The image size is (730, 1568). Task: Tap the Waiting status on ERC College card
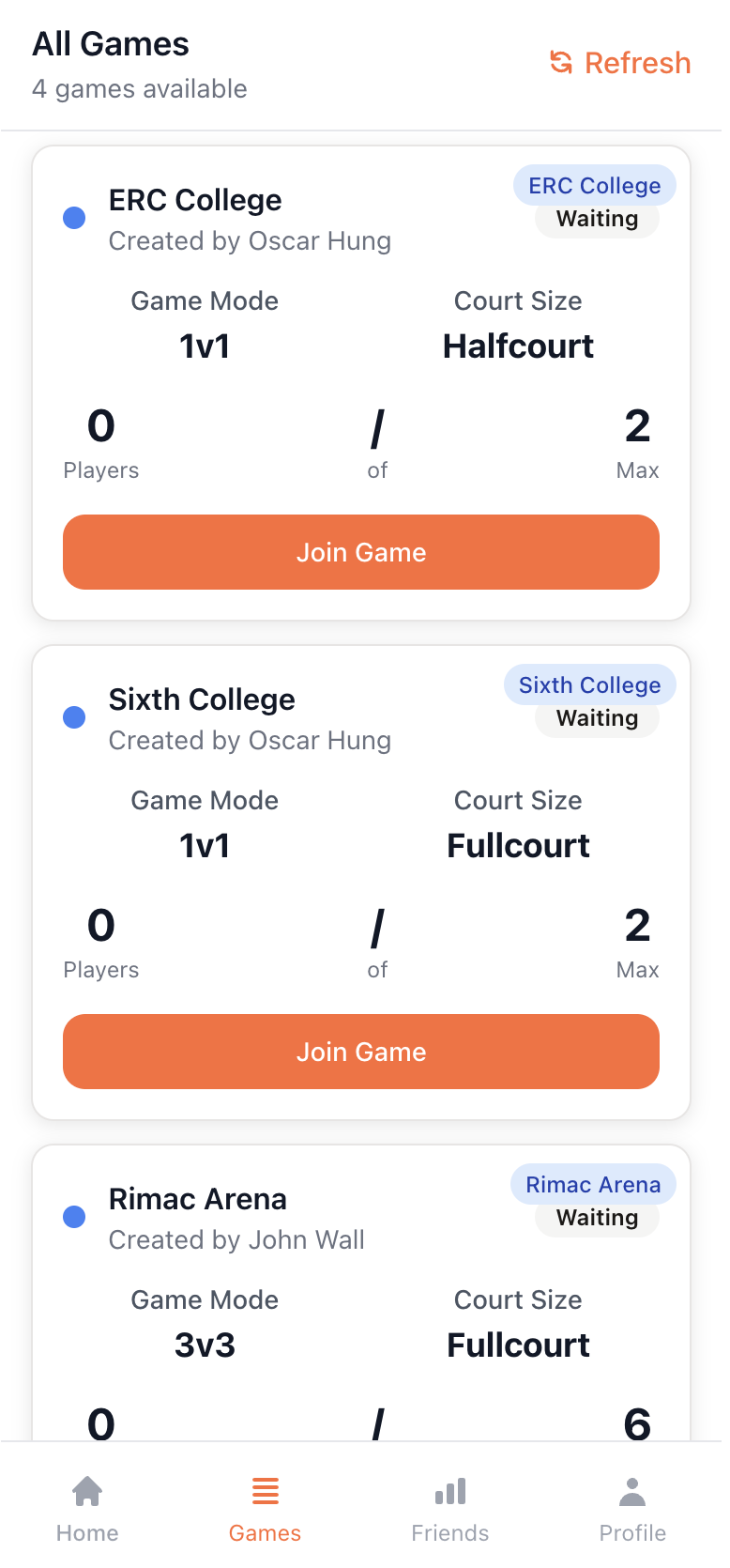597,219
